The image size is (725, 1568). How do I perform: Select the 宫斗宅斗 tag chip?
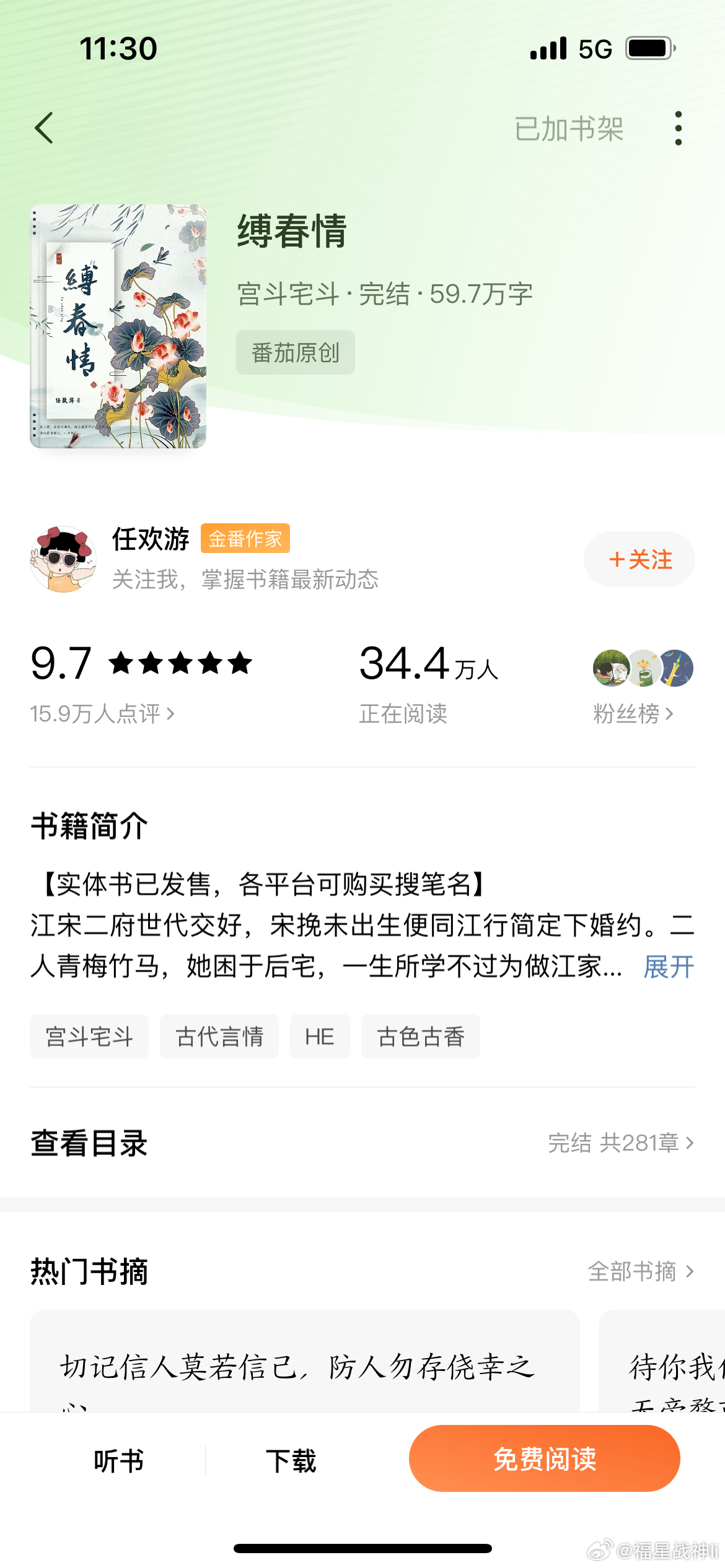tap(89, 1036)
